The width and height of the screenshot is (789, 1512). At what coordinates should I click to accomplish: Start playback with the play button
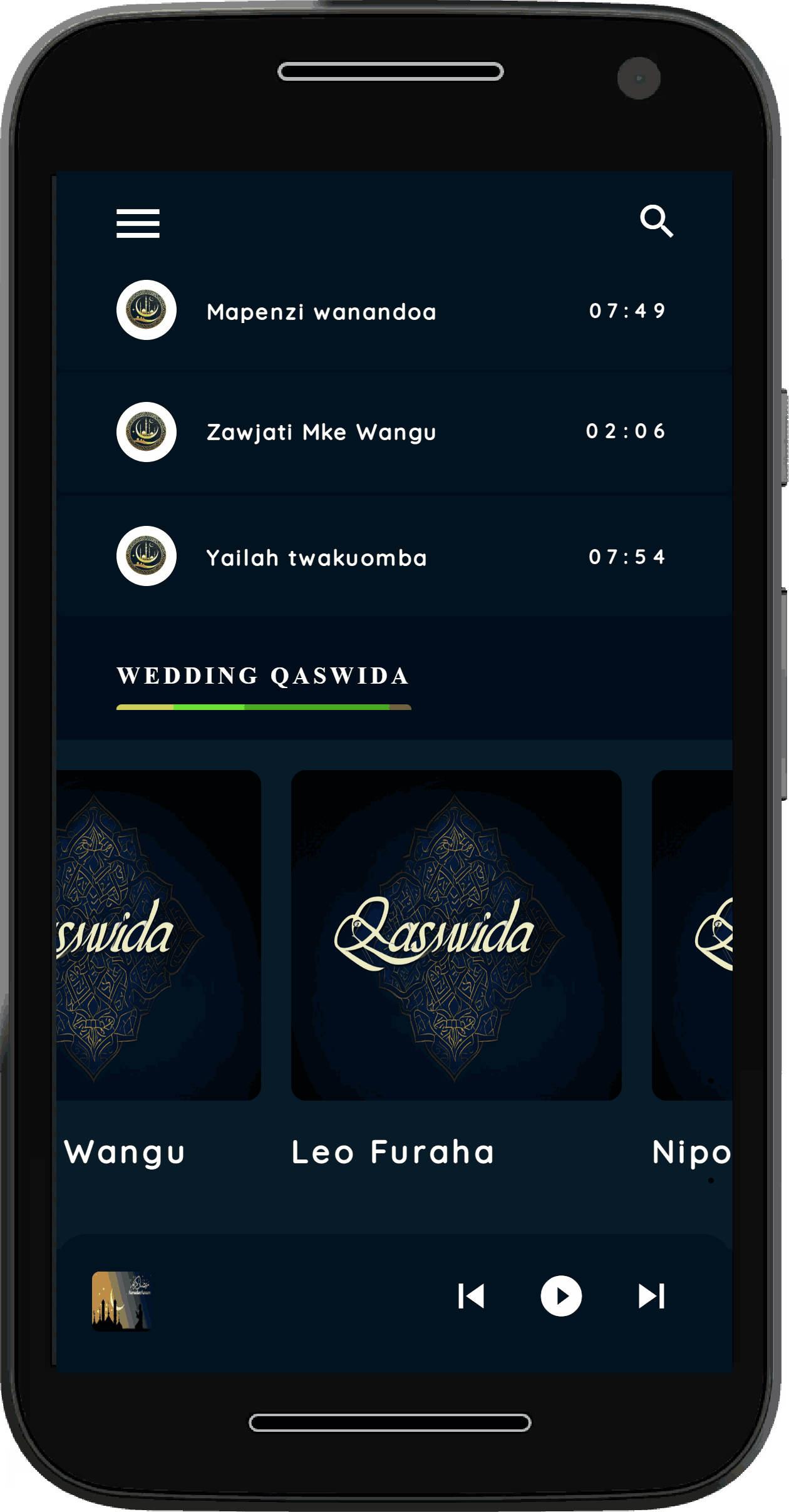(561, 1296)
